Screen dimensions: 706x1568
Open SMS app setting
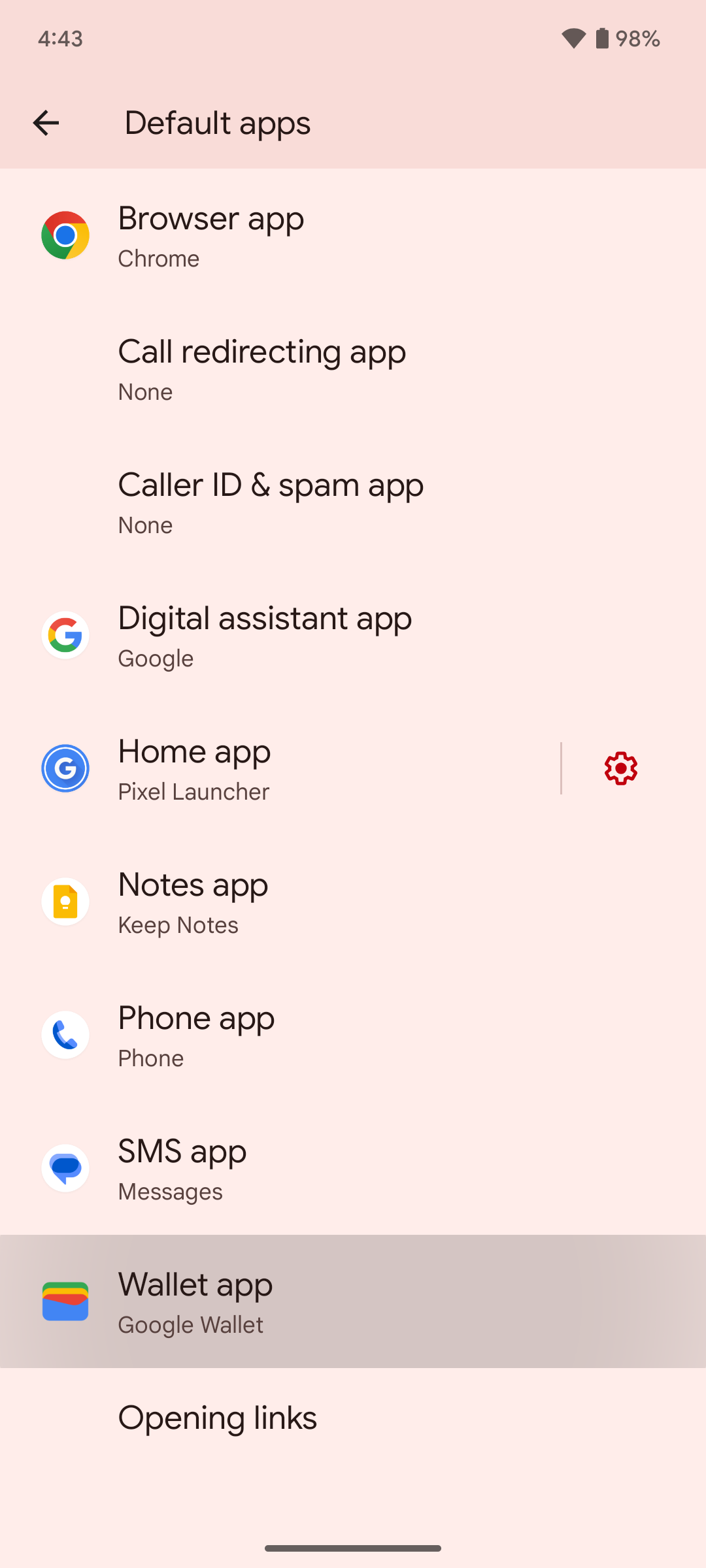(x=353, y=1169)
